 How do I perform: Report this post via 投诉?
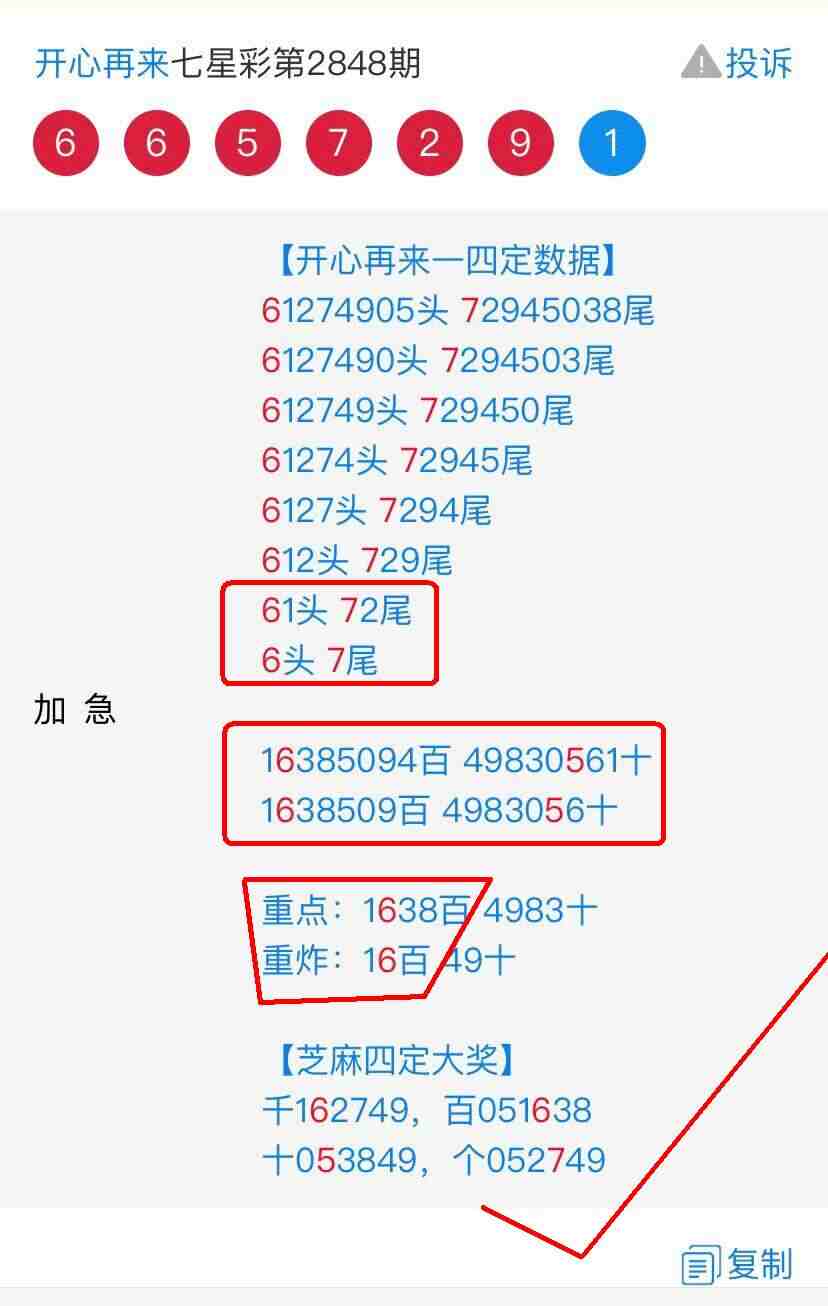click(x=737, y=63)
